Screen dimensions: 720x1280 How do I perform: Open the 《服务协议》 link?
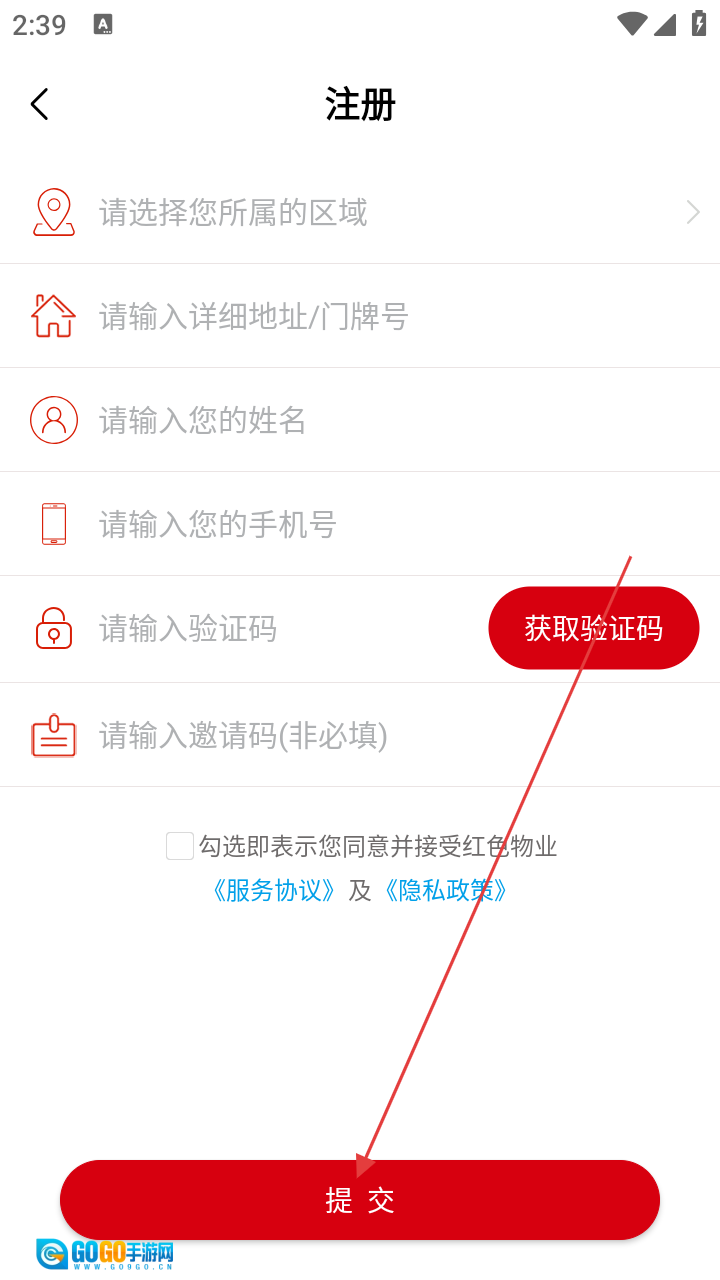(x=273, y=890)
